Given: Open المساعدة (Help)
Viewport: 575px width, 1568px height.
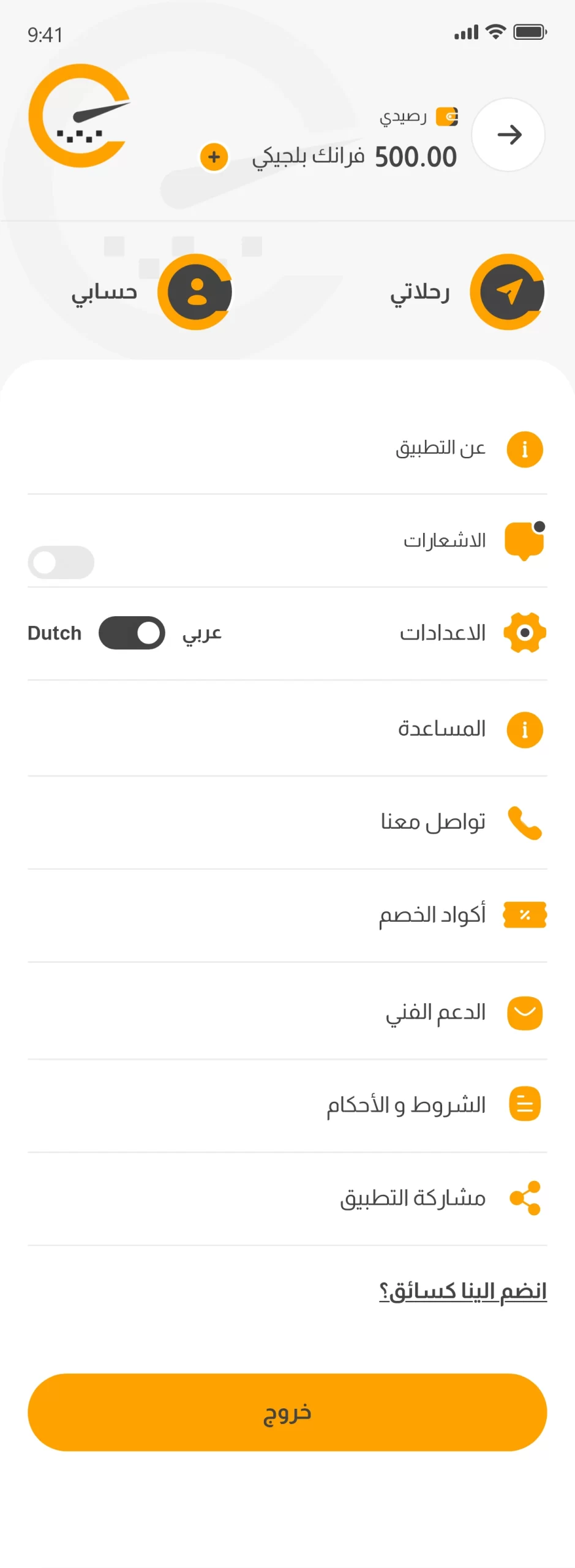Looking at the screenshot, I should tap(441, 729).
